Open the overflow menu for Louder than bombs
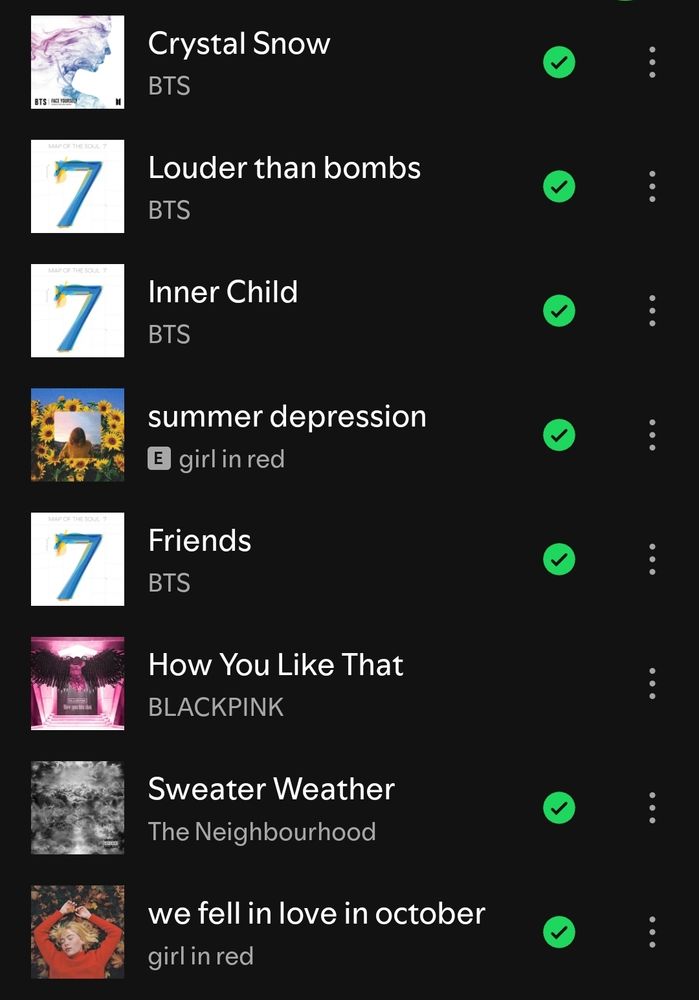This screenshot has width=699, height=1000. coord(652,186)
